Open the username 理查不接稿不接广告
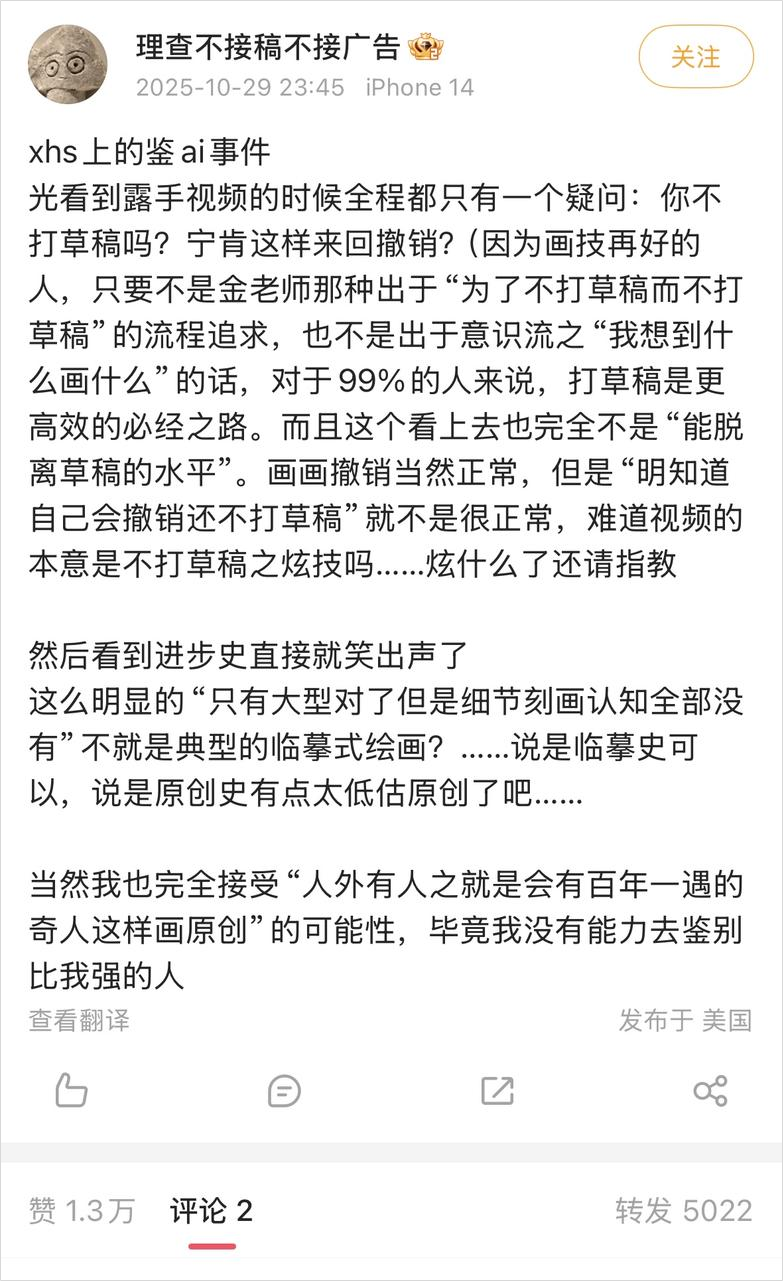The height and width of the screenshot is (1281, 783). 268,46
